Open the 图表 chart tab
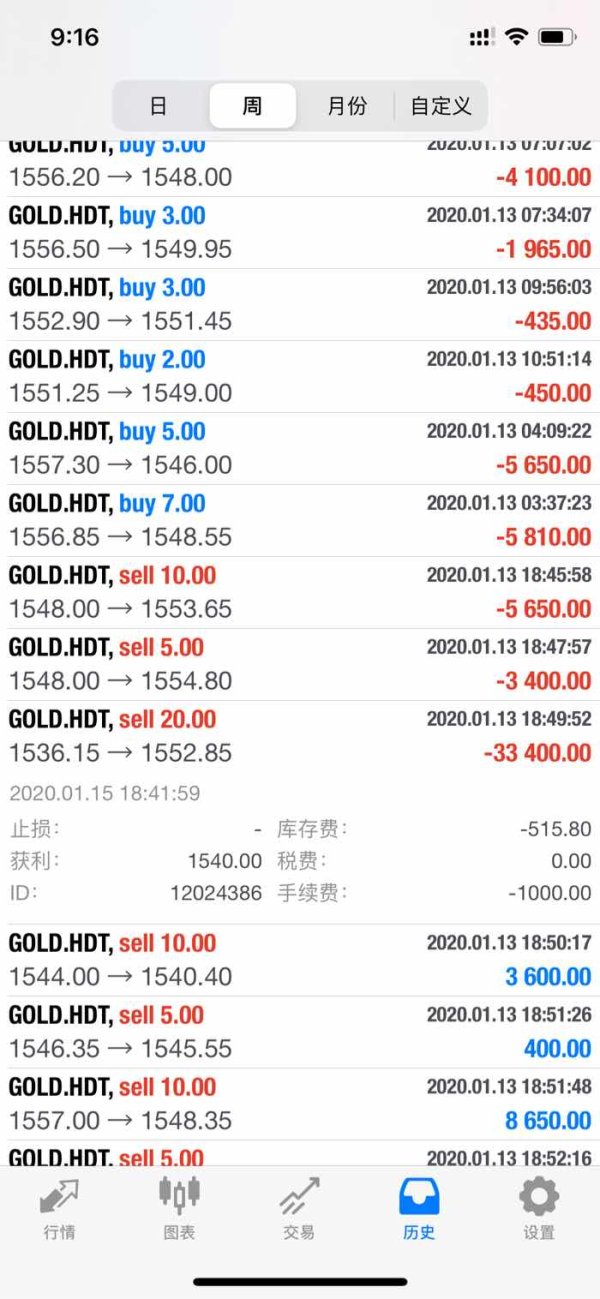The image size is (600, 1299). point(179,1208)
